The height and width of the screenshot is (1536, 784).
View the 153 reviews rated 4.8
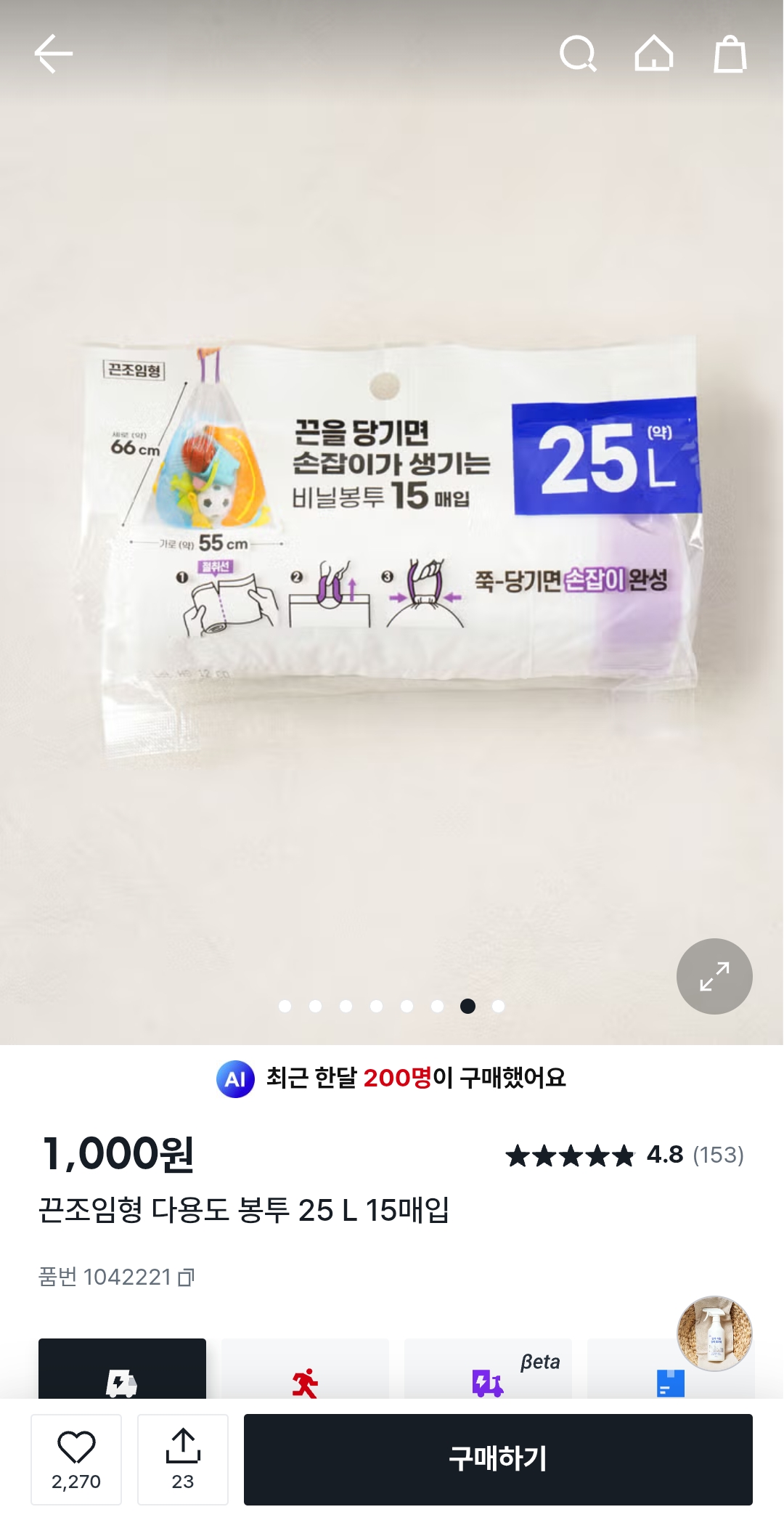[x=624, y=1155]
